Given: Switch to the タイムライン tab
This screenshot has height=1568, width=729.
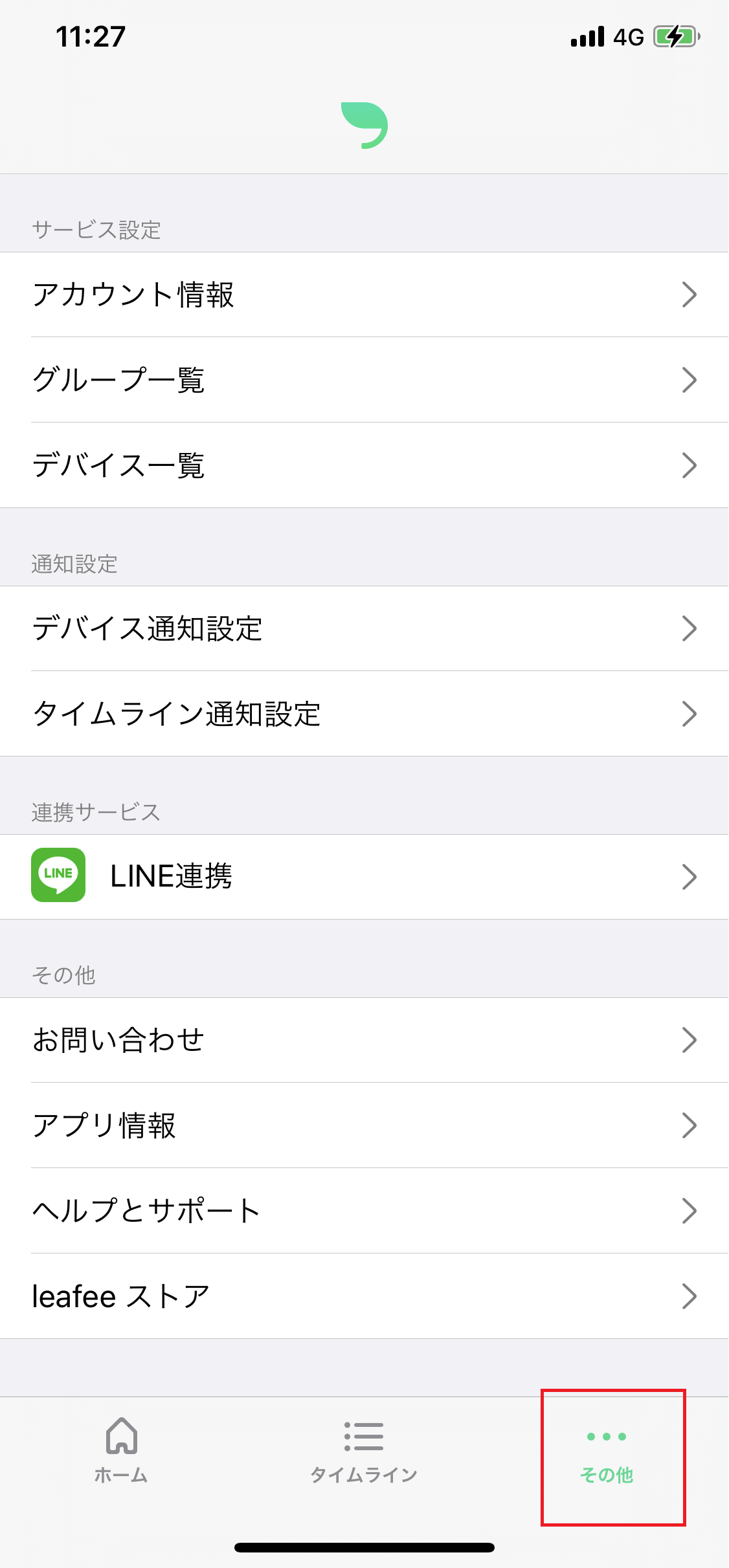Looking at the screenshot, I should pos(364,1451).
